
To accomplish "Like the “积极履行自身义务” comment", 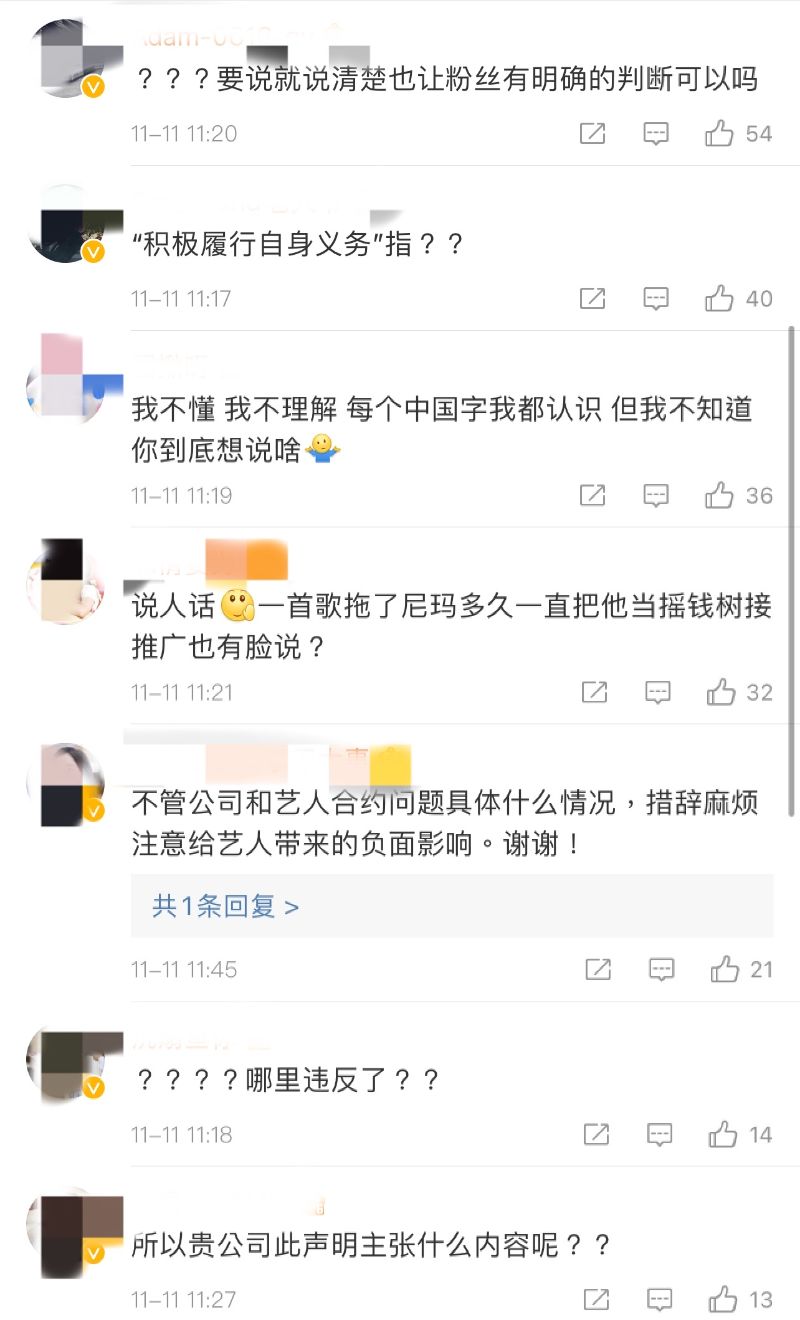I will click(x=720, y=298).
